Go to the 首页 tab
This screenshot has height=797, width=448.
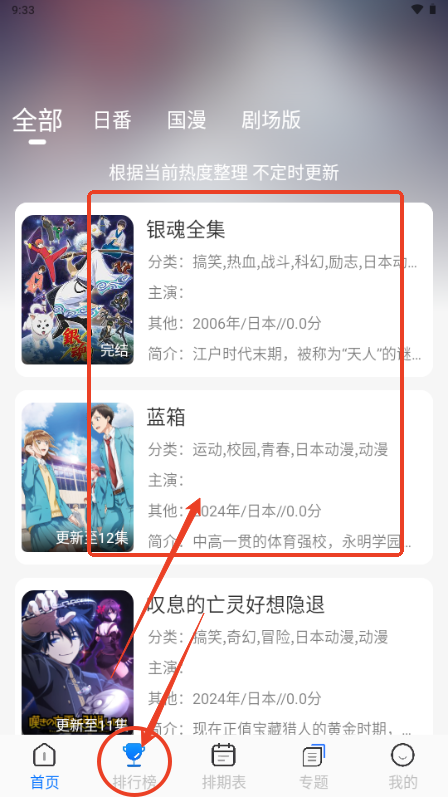pos(45,766)
